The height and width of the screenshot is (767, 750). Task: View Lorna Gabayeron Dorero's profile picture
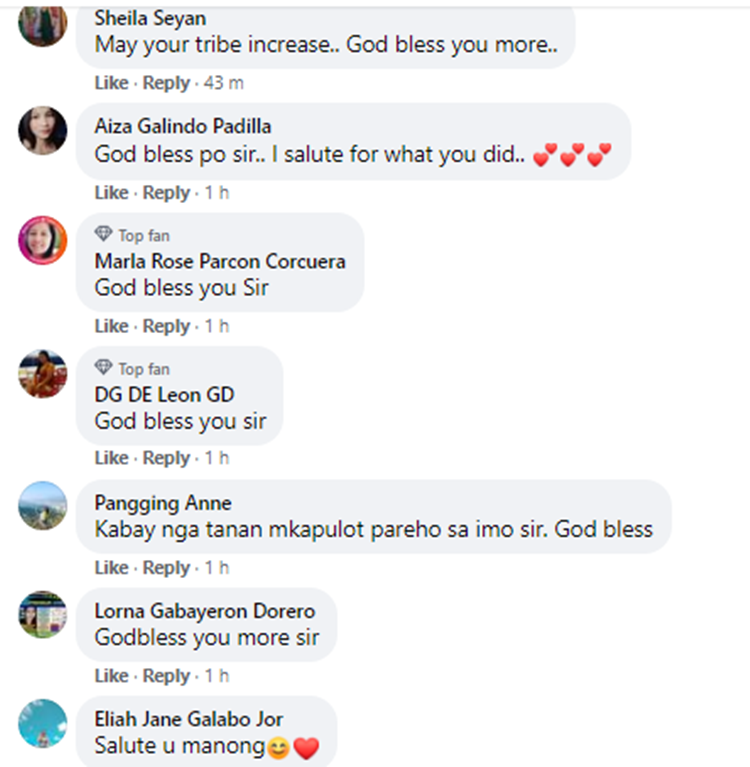(x=43, y=614)
